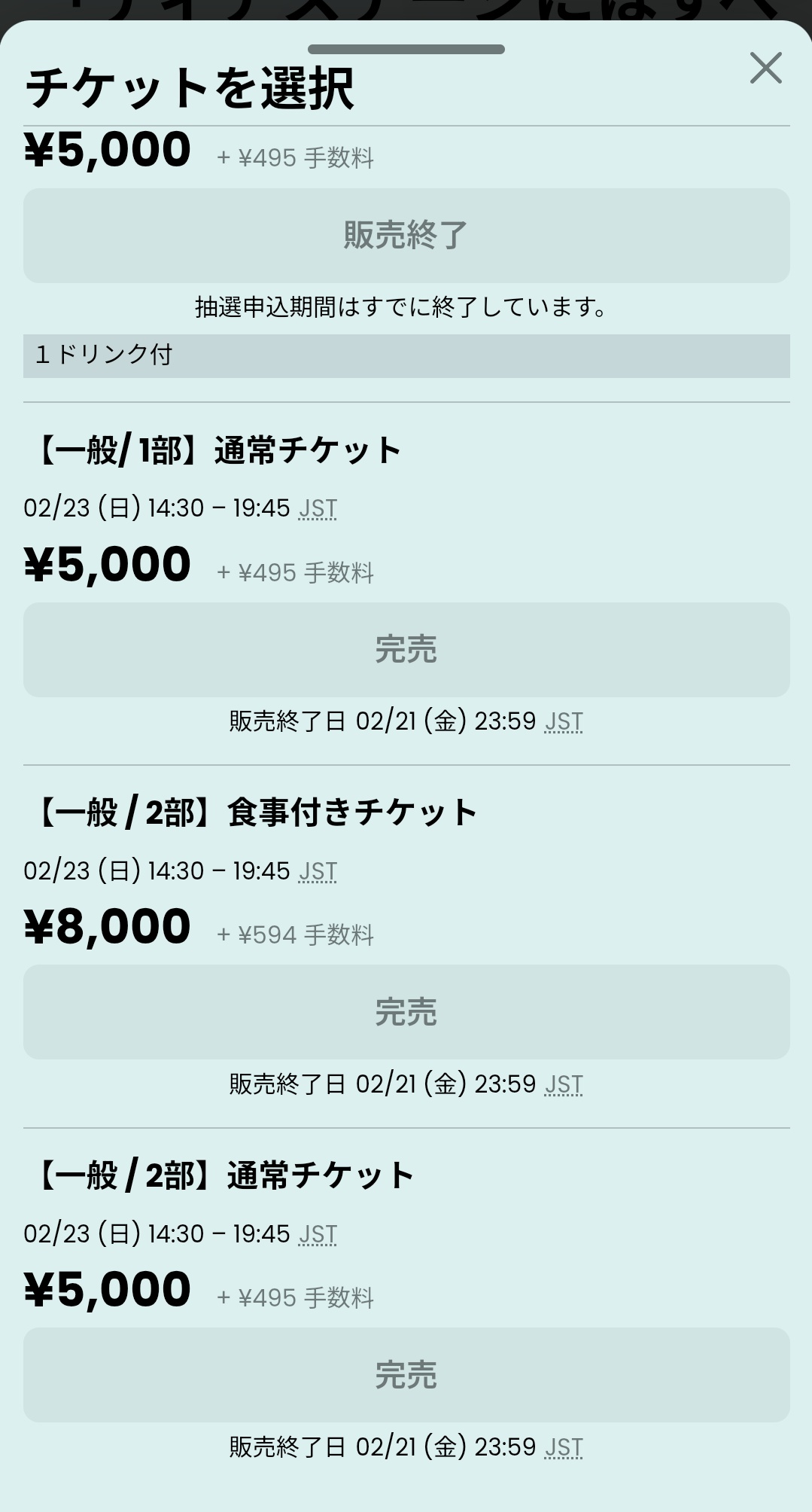Screen dimensions: 812x1512
Task: Tap the sheet drag handle at top
Action: click(x=406, y=50)
